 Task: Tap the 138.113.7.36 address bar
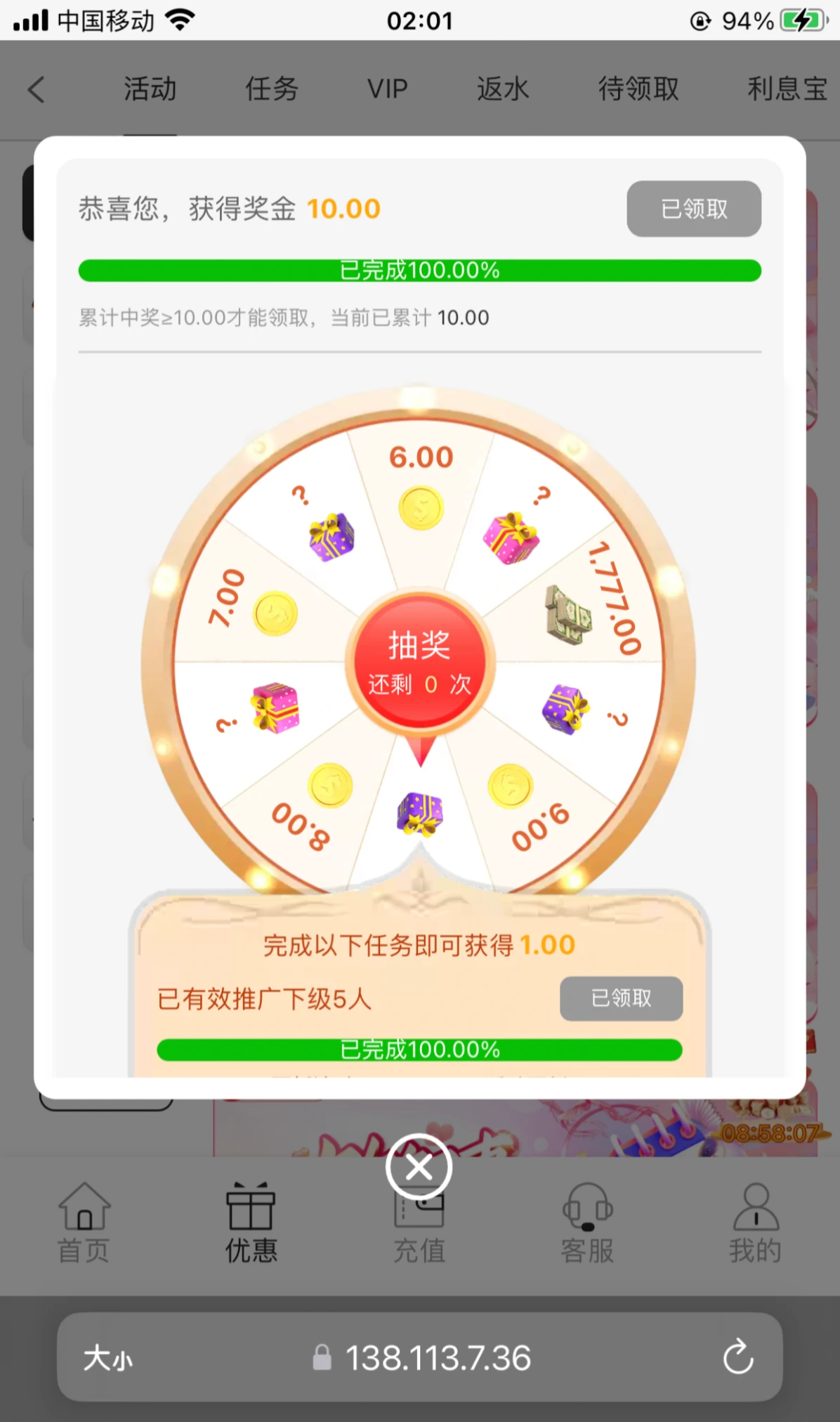[x=421, y=1358]
